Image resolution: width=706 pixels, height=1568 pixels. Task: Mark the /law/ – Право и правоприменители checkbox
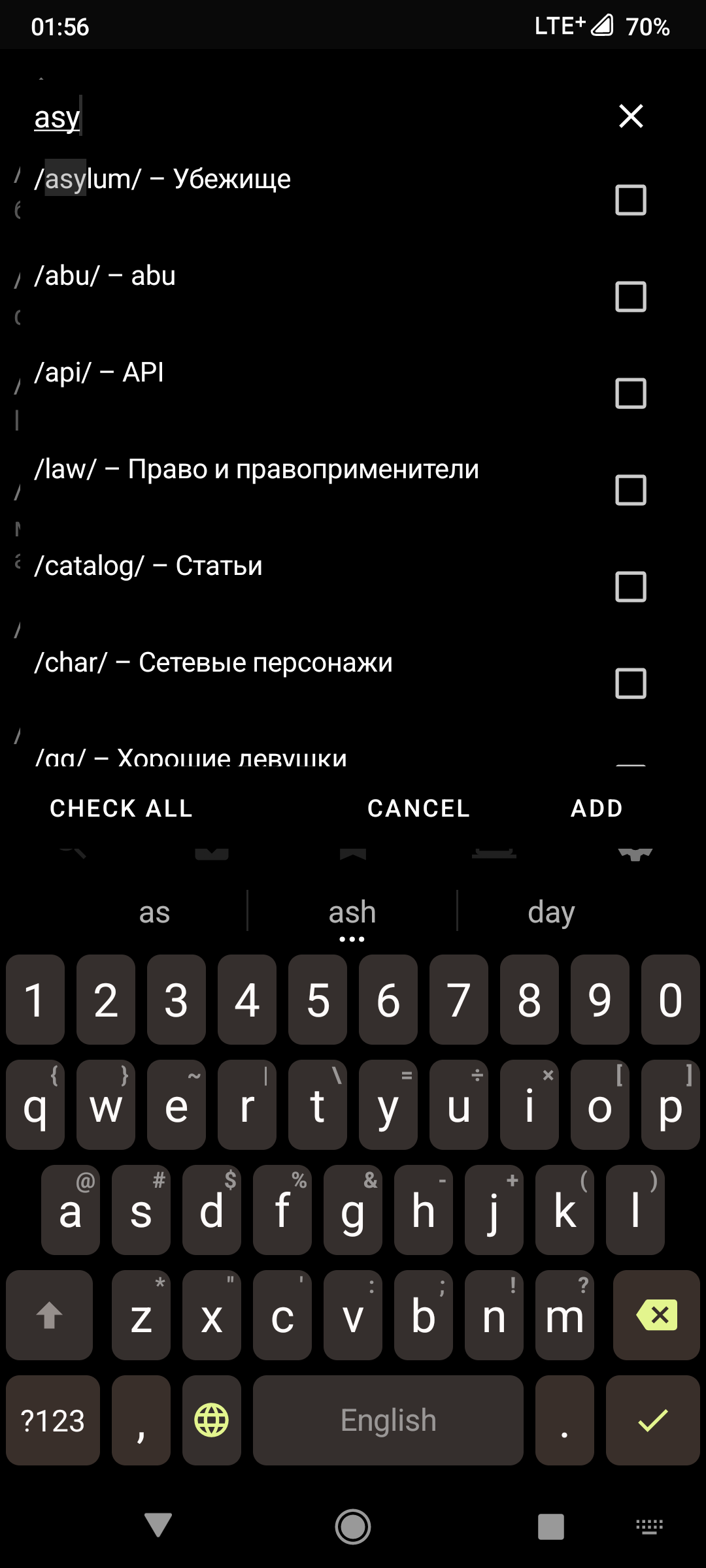pyautogui.click(x=631, y=490)
